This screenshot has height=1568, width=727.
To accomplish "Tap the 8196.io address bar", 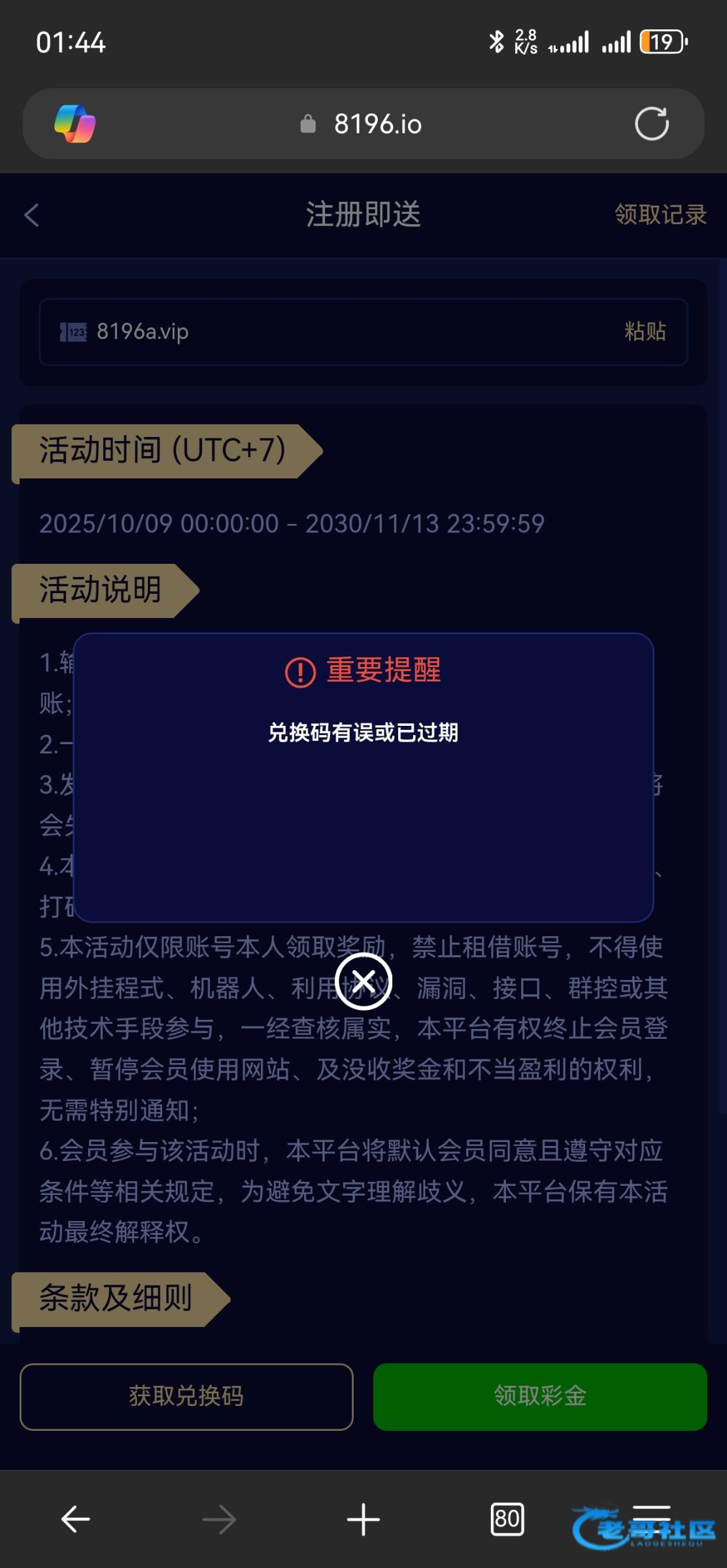I will [363, 123].
